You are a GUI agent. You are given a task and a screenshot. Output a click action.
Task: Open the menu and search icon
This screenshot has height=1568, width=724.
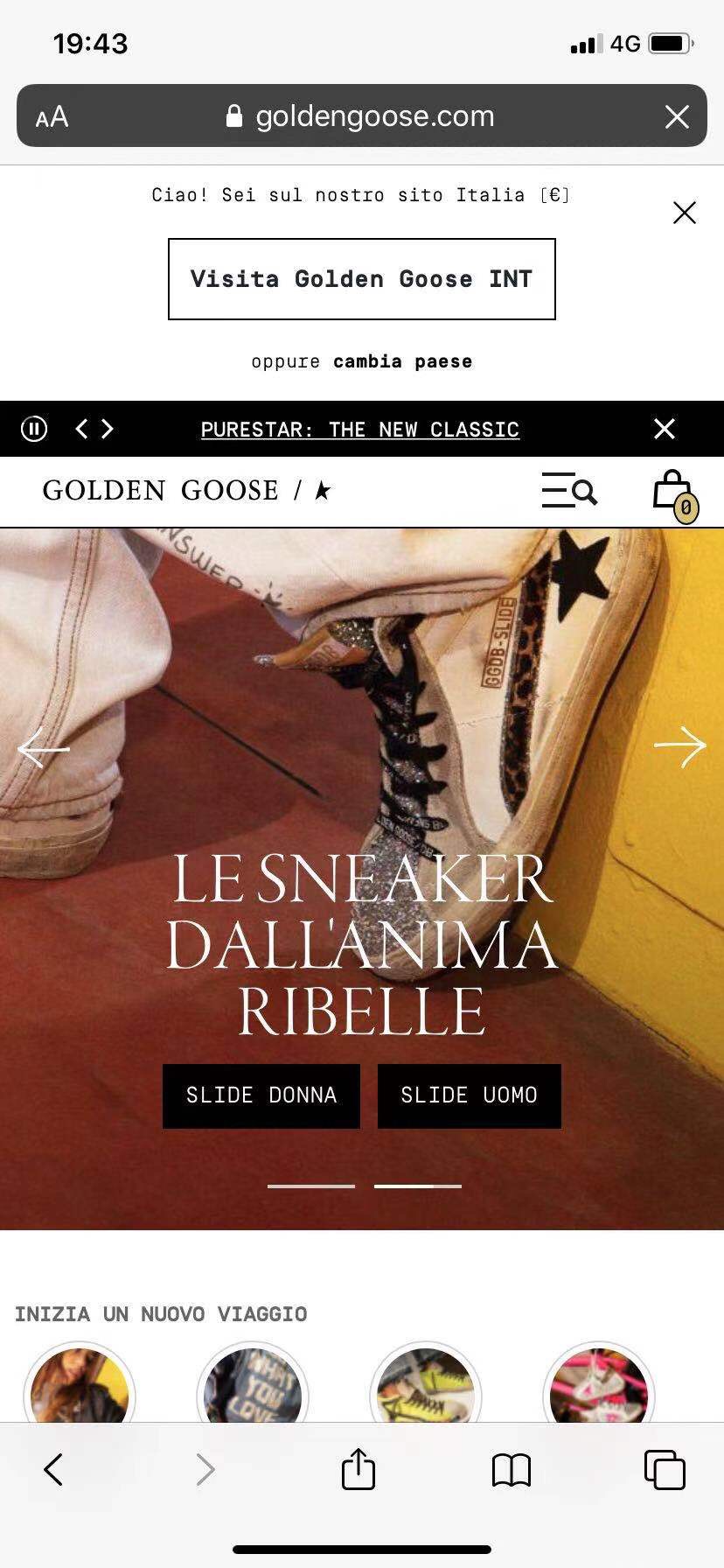(x=568, y=491)
